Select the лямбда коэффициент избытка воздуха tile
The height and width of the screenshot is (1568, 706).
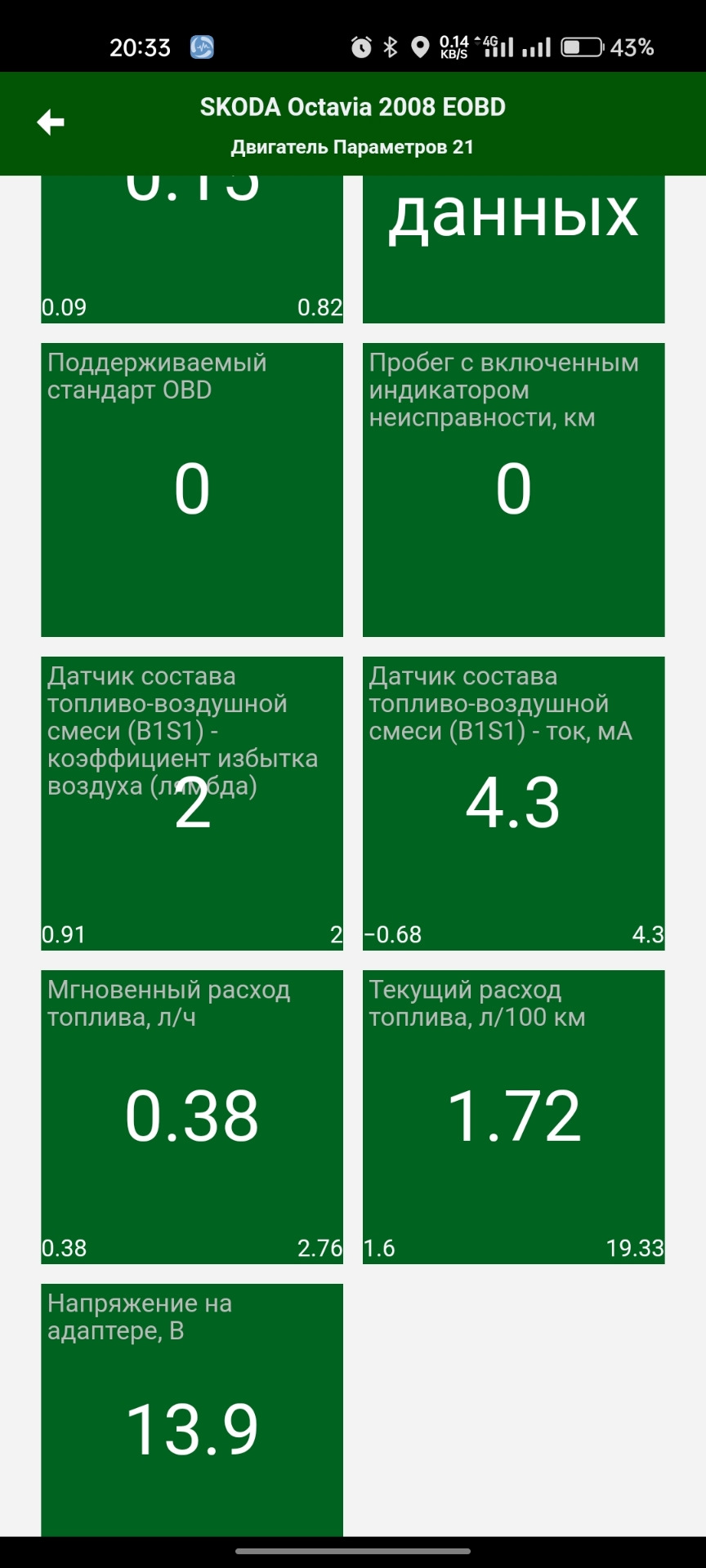[x=192, y=804]
